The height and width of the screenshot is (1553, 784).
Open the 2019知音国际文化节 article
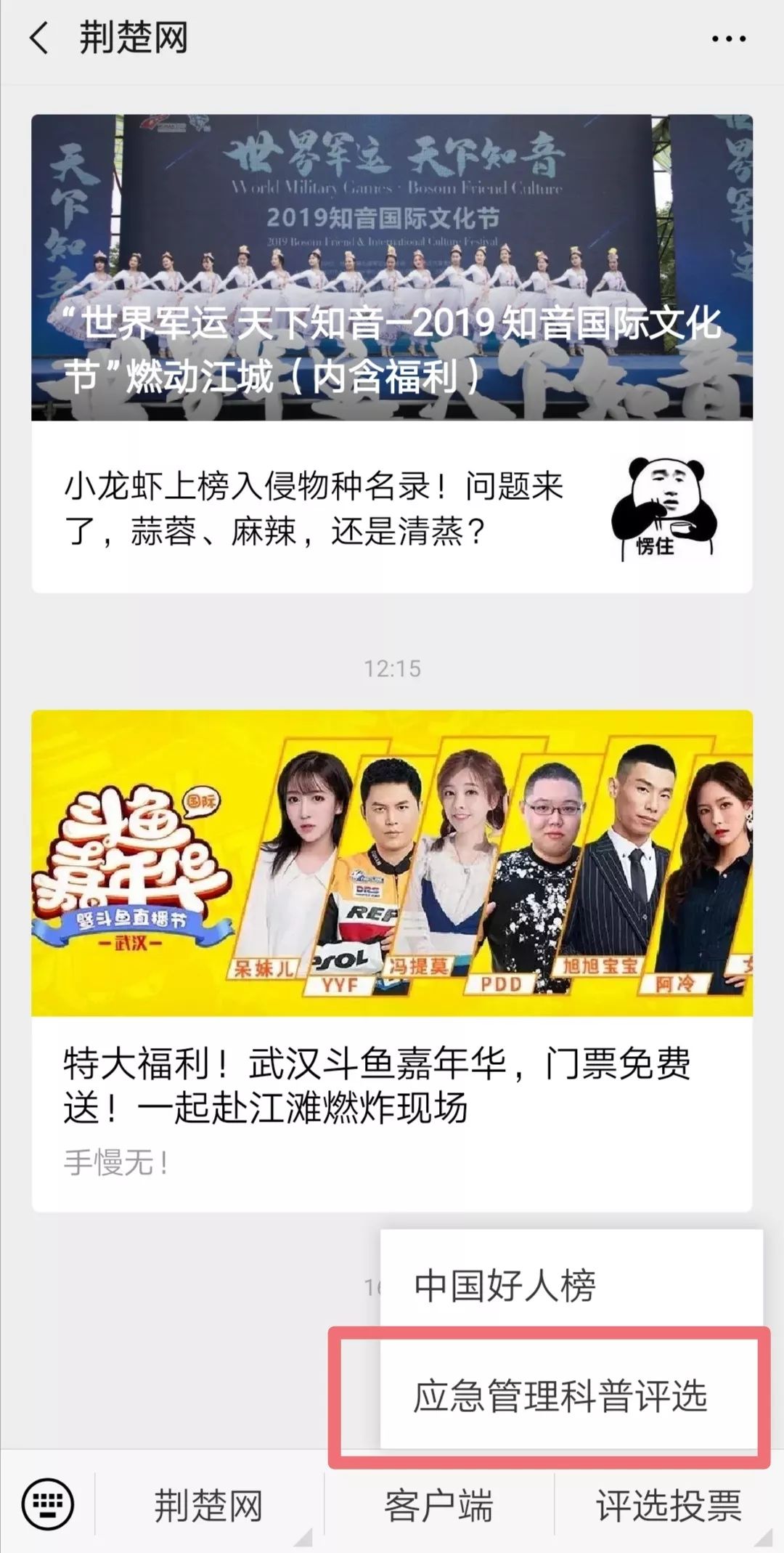click(x=392, y=267)
